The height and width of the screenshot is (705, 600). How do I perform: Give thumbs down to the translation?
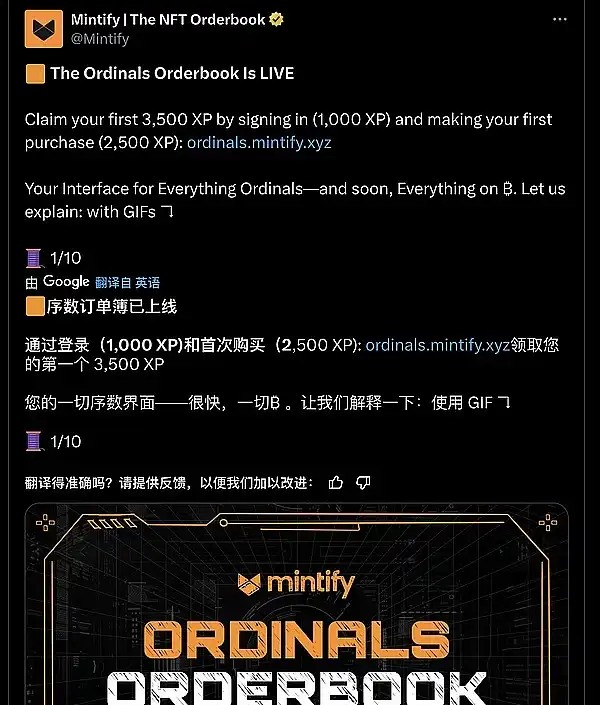[363, 483]
